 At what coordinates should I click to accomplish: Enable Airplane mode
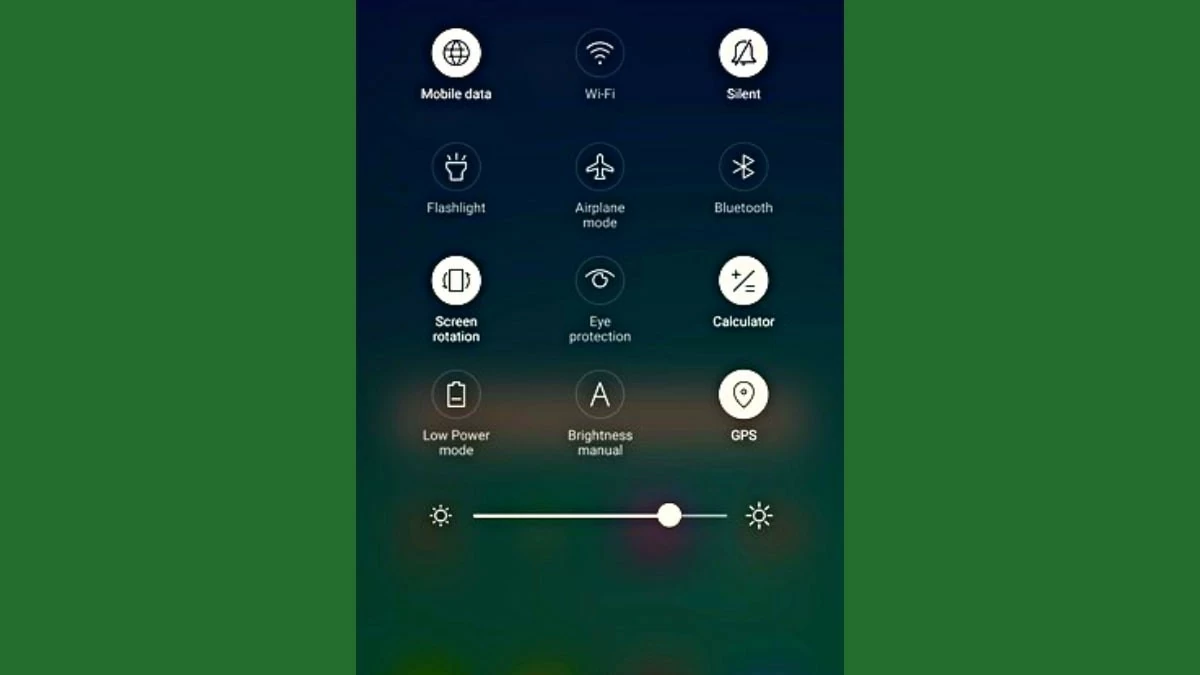click(x=600, y=167)
